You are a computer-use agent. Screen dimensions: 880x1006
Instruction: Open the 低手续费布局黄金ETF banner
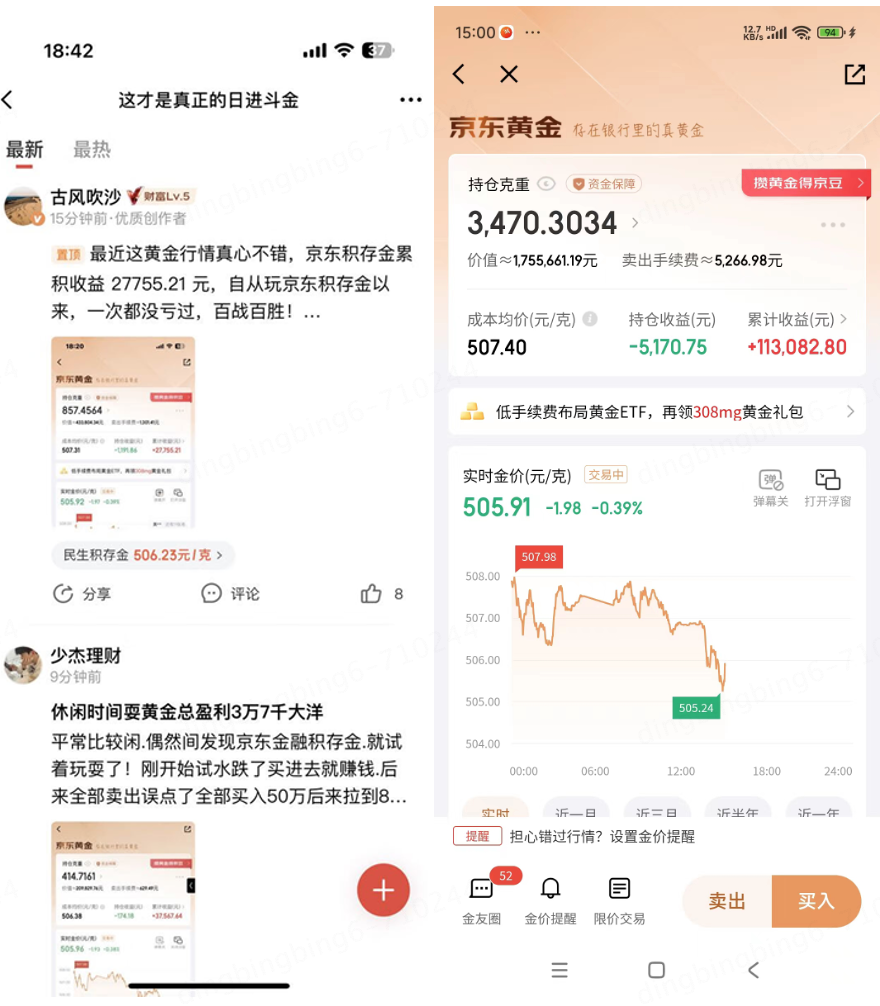(656, 412)
